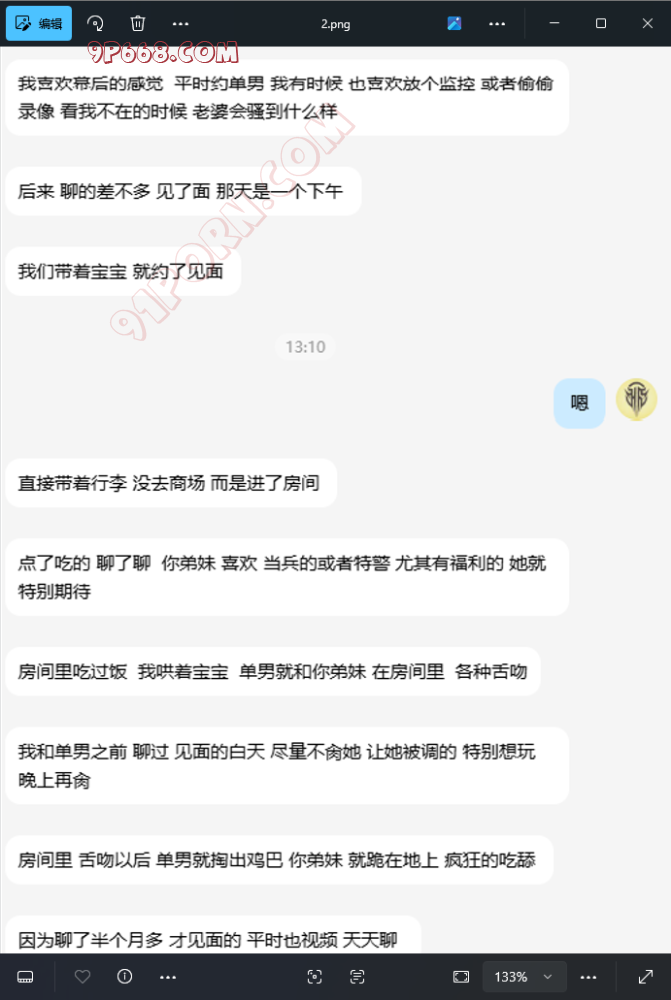
Task: Maximize the Photos window
Action: 601,23
